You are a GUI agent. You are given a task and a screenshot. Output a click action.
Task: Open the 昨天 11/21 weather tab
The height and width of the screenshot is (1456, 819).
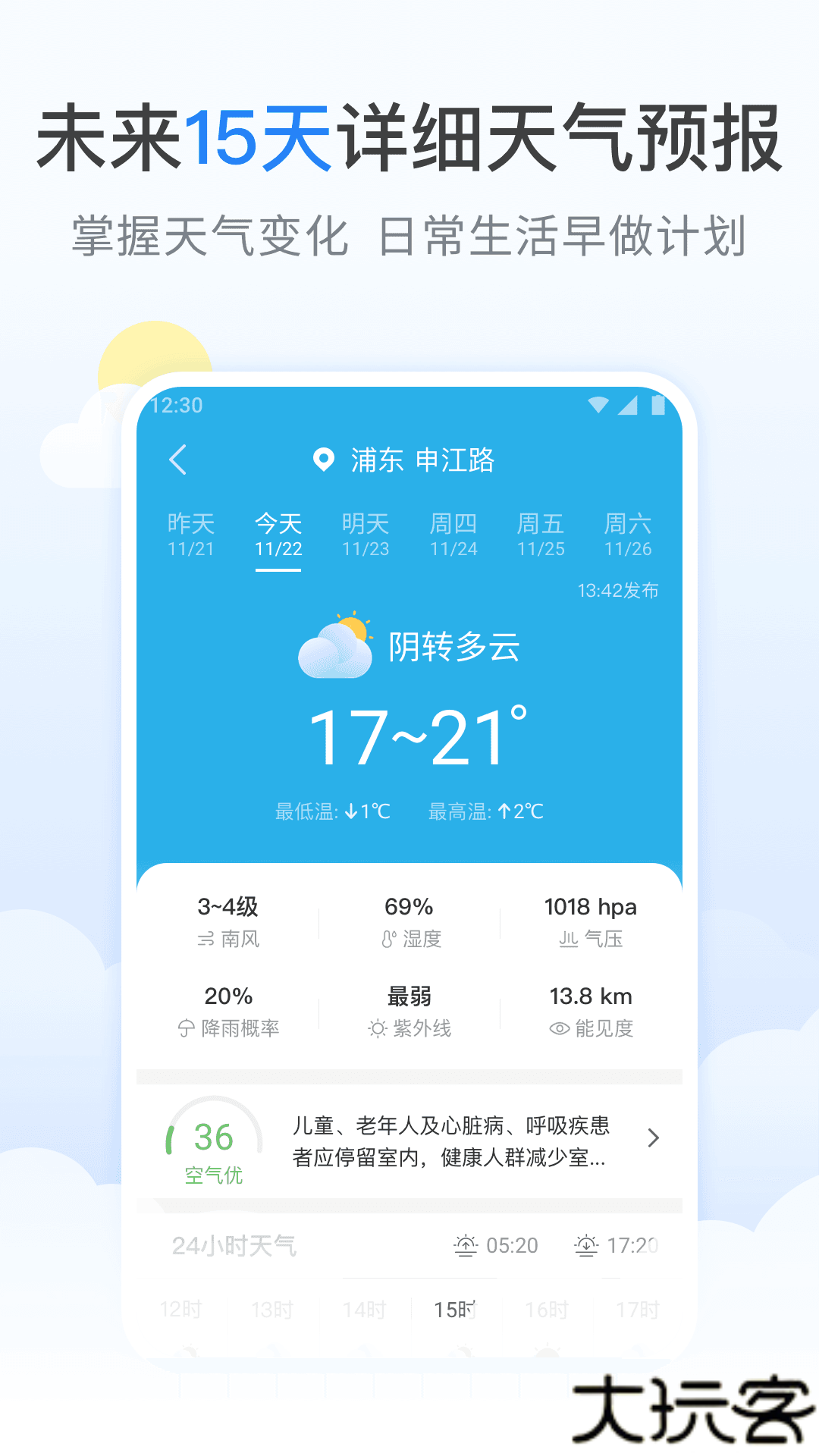tap(190, 535)
